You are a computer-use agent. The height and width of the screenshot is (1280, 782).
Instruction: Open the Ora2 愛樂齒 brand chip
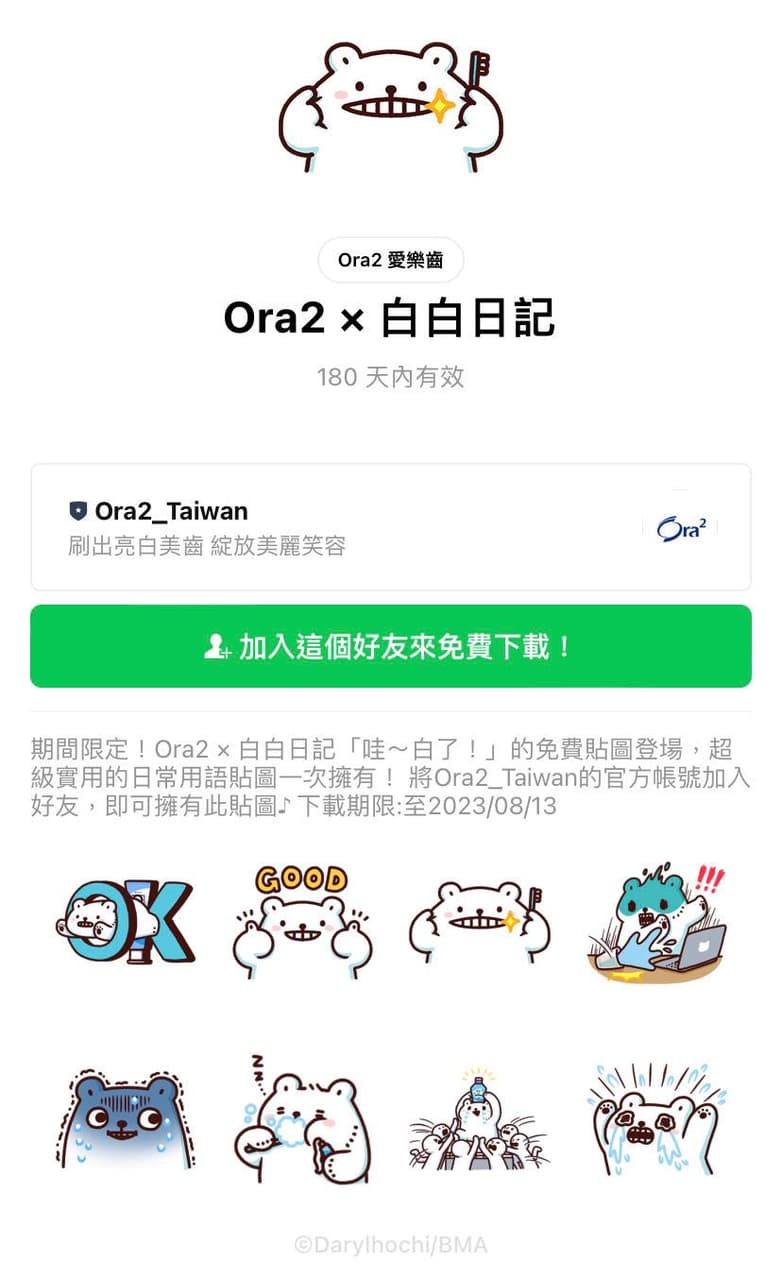tap(391, 260)
